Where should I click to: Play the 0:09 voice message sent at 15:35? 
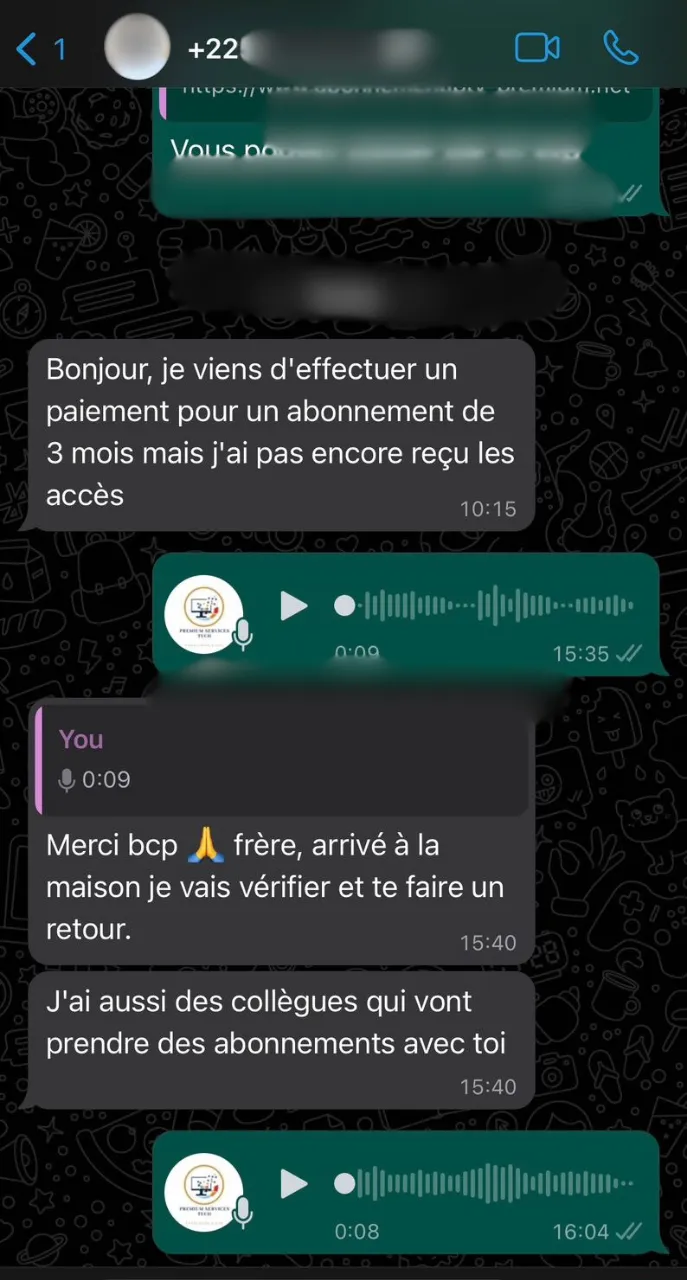tap(293, 606)
